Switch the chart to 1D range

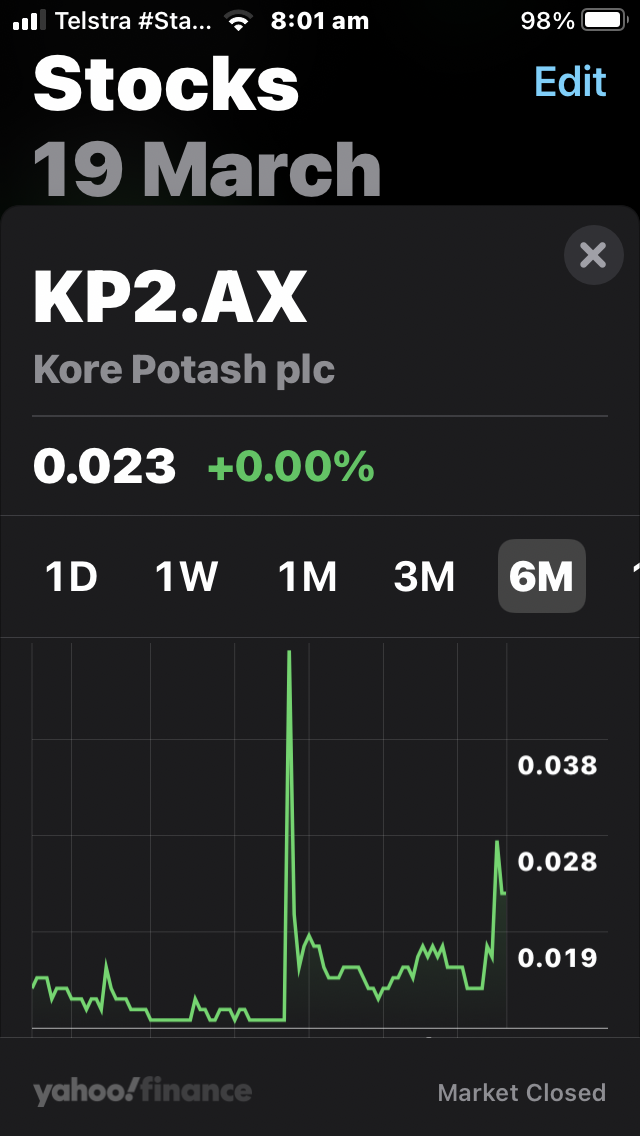click(71, 577)
